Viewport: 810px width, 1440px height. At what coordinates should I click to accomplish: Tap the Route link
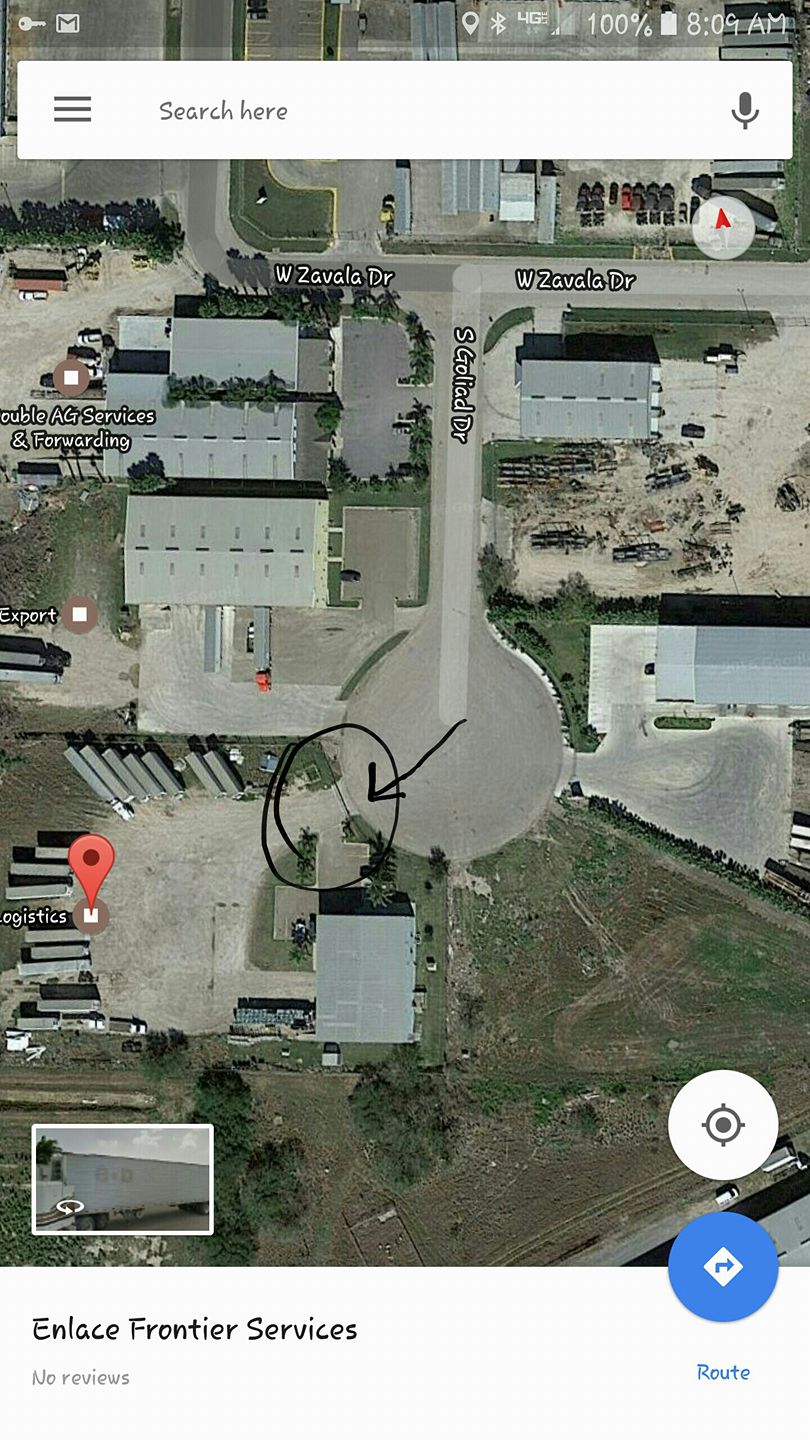click(x=723, y=1372)
